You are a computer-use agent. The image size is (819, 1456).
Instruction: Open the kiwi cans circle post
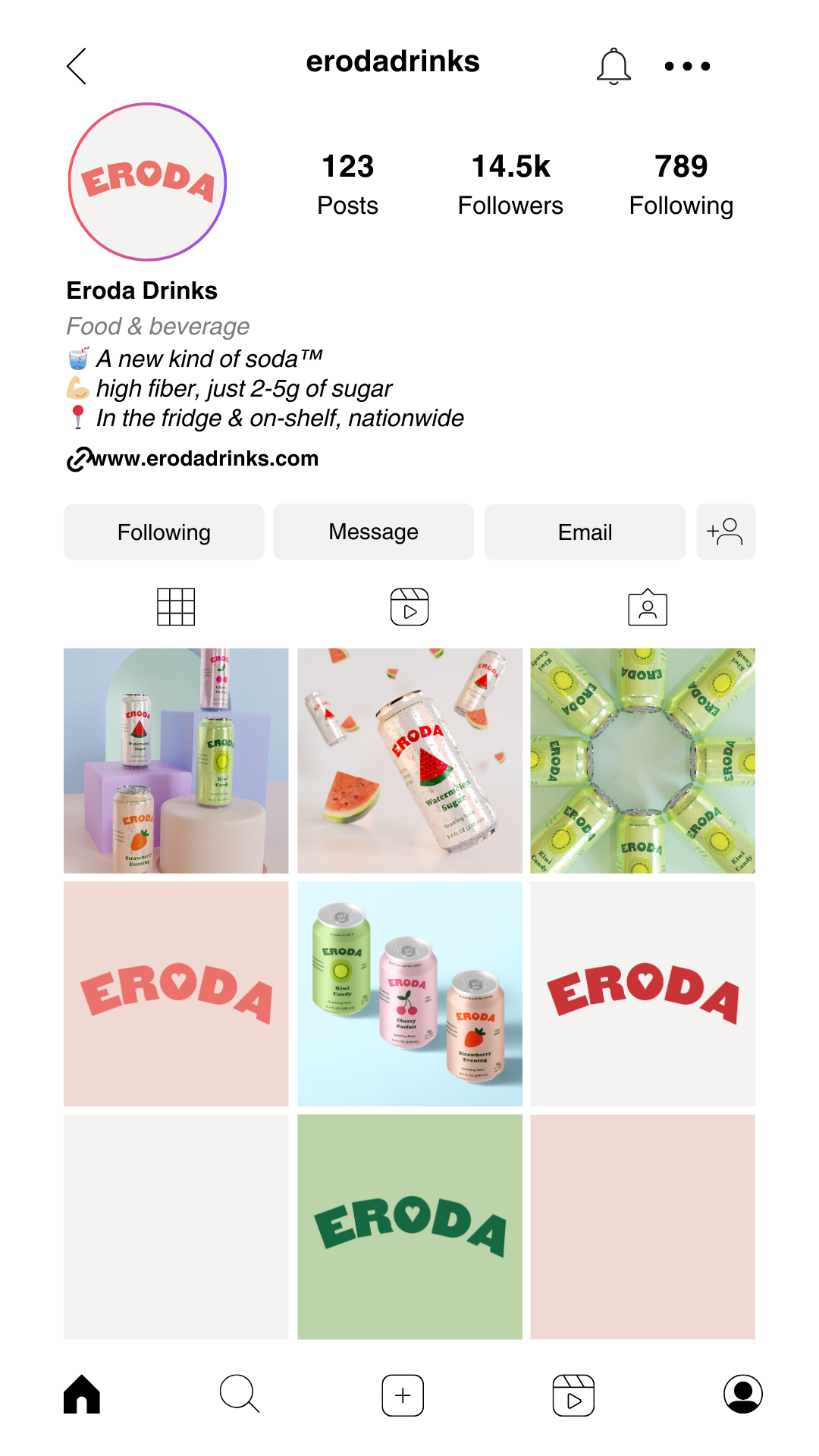(x=642, y=761)
